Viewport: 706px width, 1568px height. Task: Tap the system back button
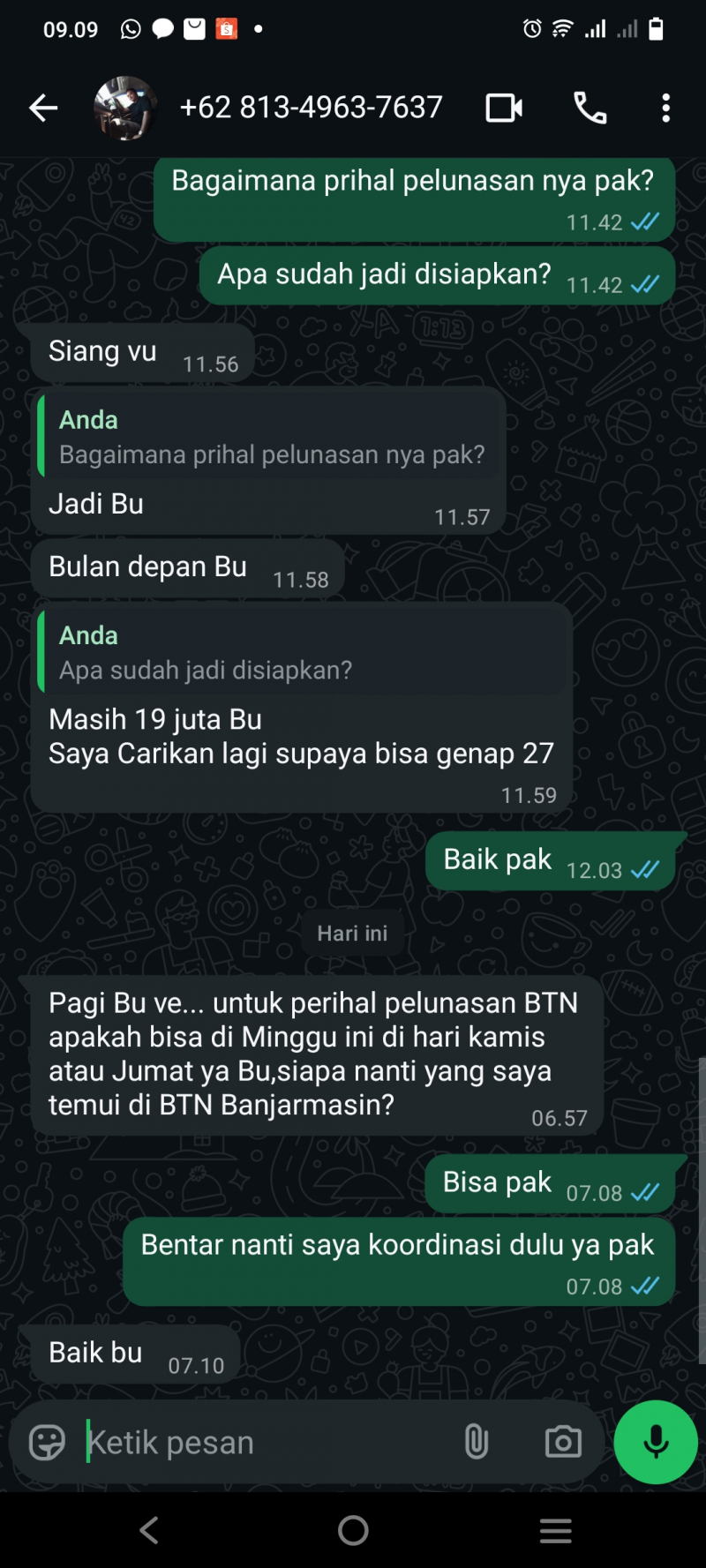150,1530
